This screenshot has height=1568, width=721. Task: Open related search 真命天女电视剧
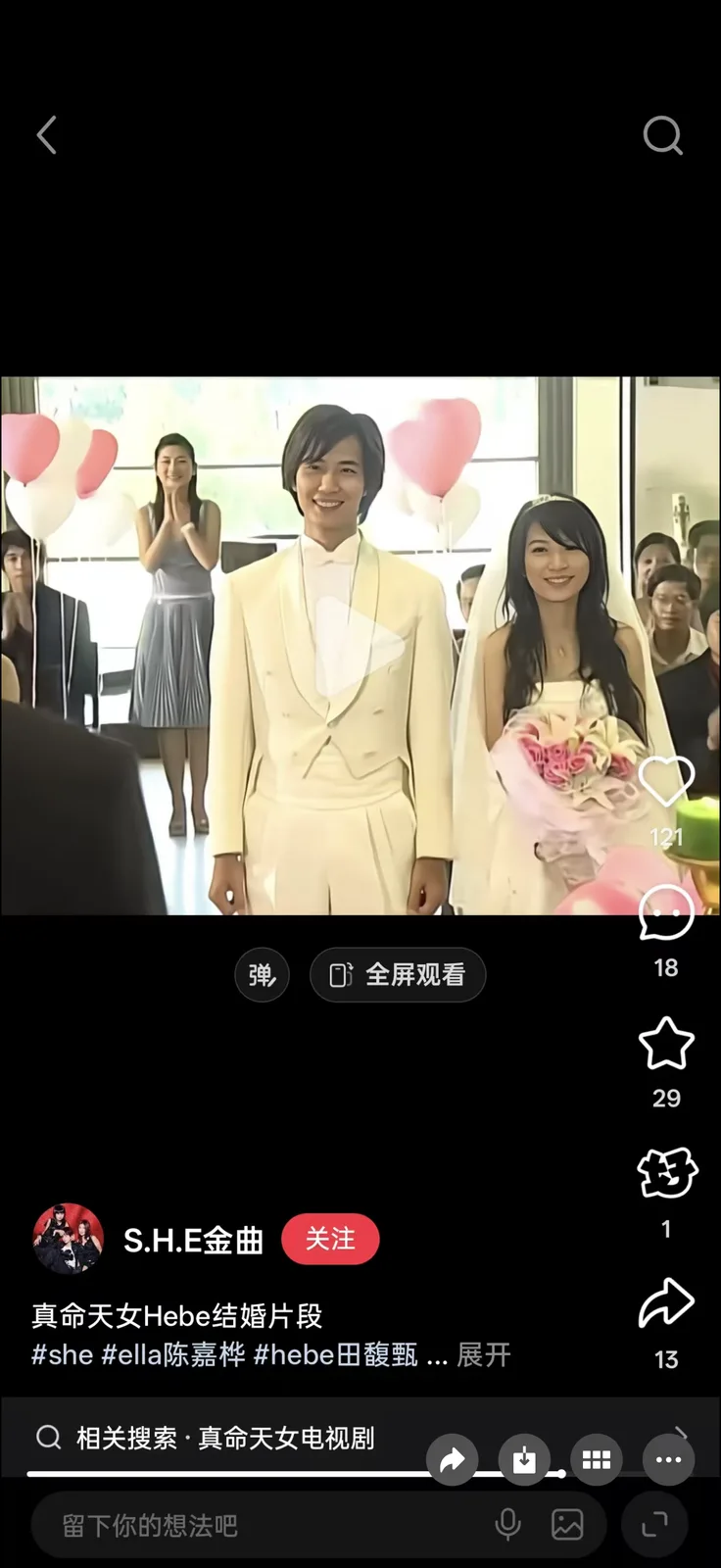286,1438
